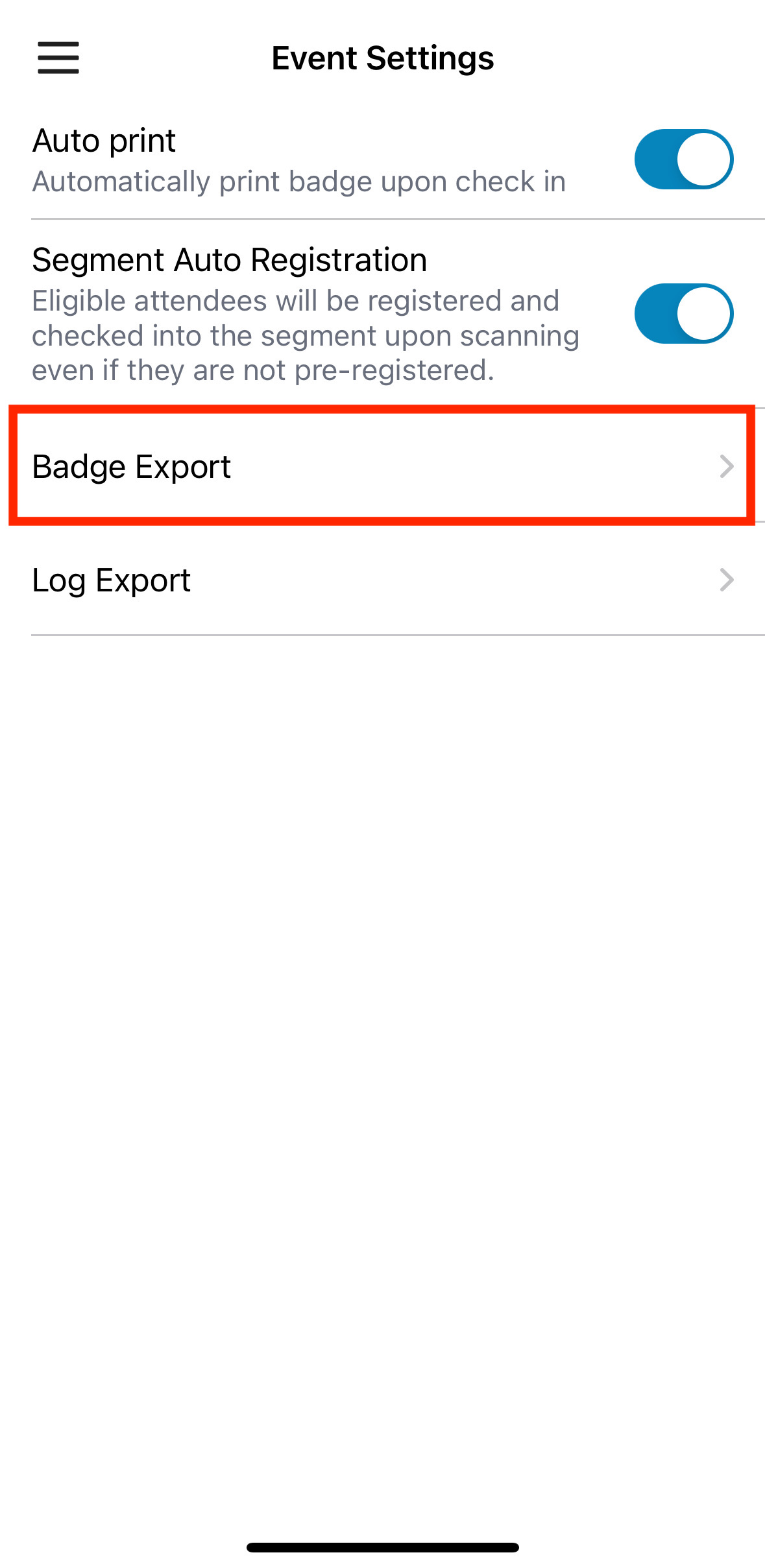This screenshot has width=765, height=1568.
Task: Open Log Export
Action: coord(382,579)
